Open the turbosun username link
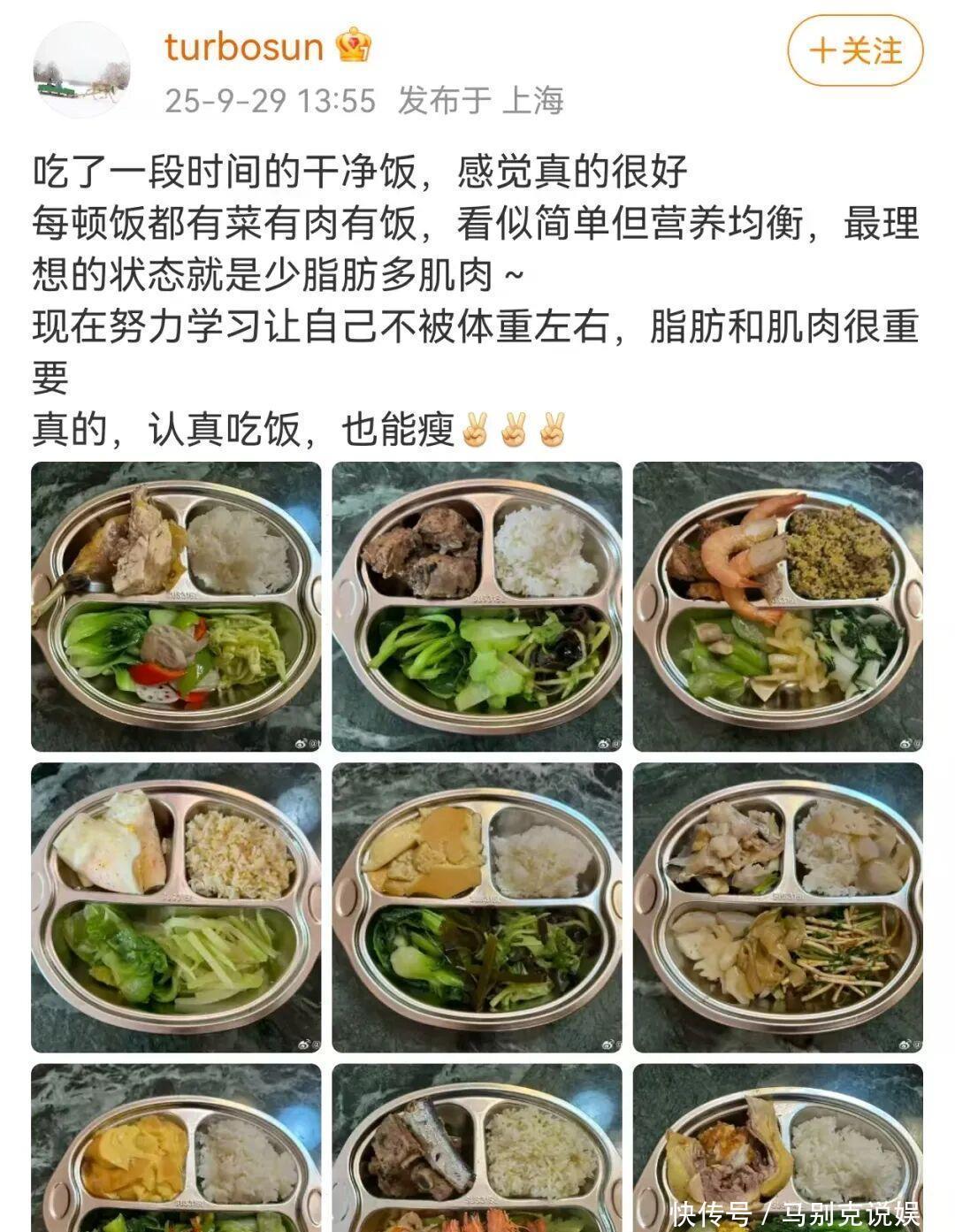The height and width of the screenshot is (1232, 955). click(243, 46)
